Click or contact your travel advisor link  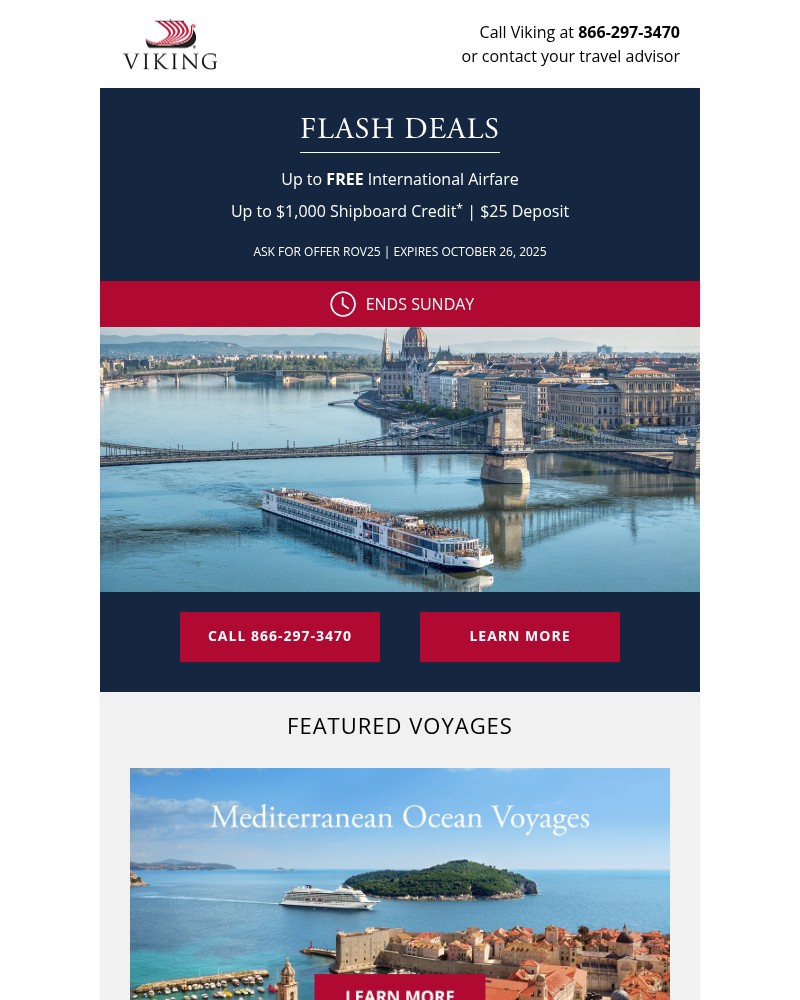(570, 56)
